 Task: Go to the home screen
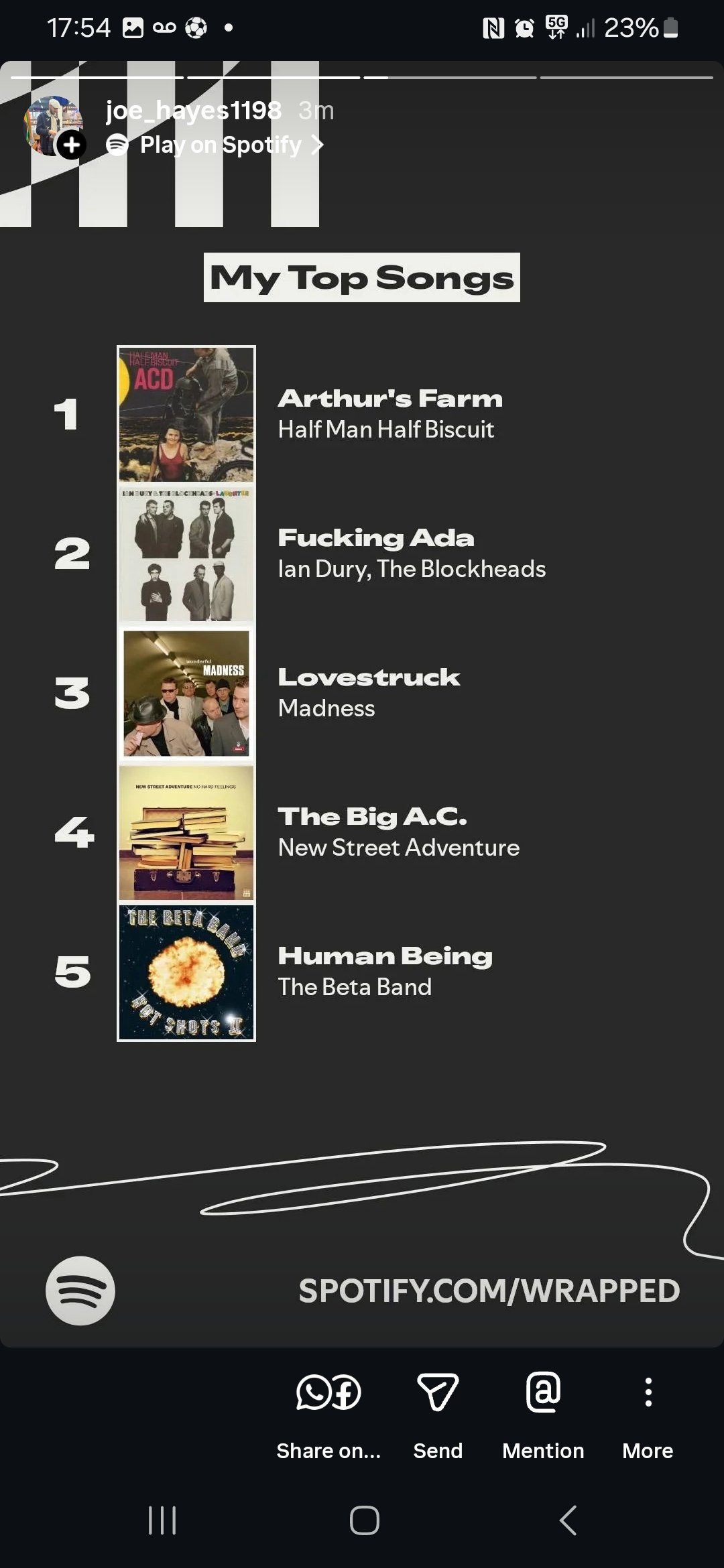click(365, 1520)
